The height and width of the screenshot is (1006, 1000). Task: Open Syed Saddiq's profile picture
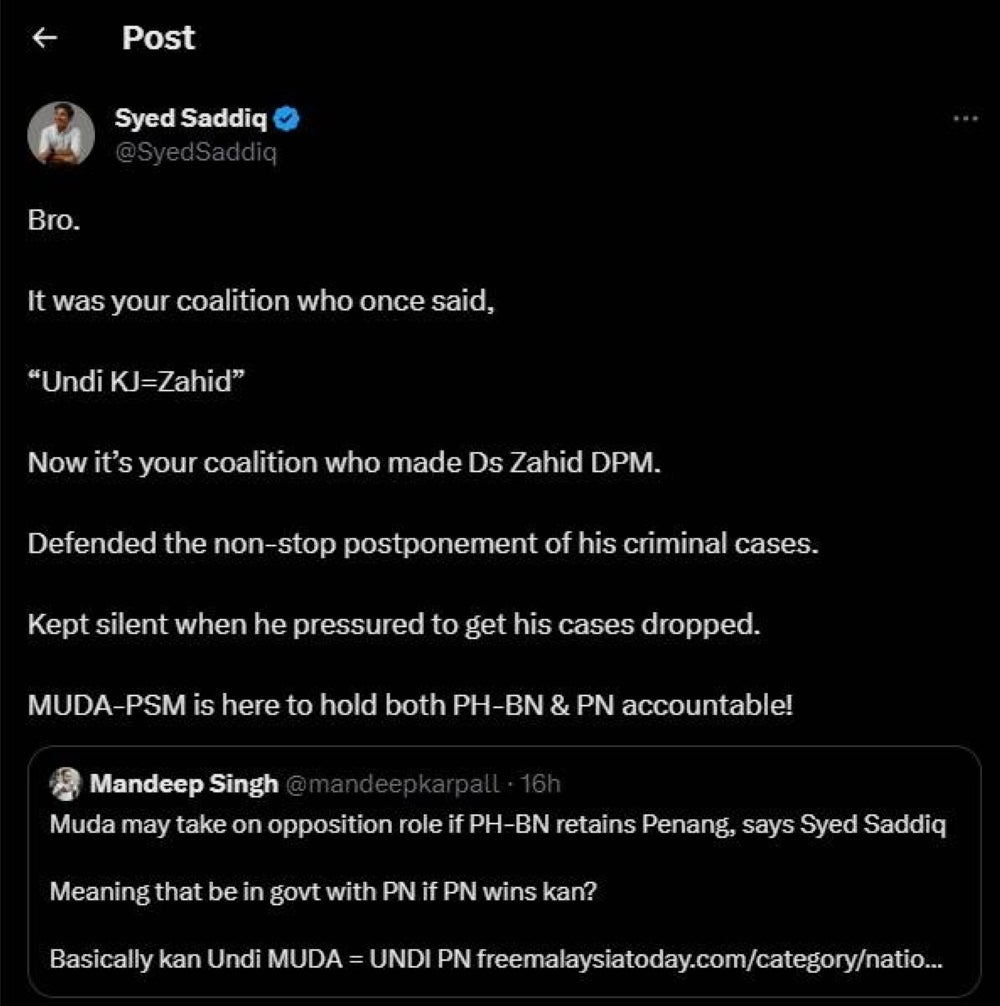click(55, 133)
